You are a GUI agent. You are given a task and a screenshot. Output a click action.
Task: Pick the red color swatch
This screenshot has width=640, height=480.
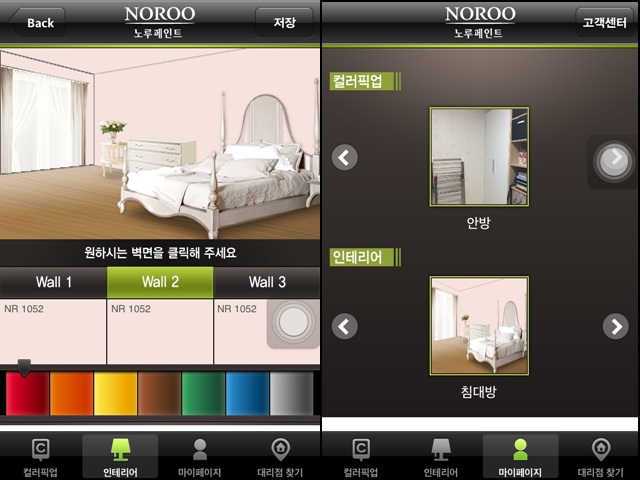pos(26,393)
